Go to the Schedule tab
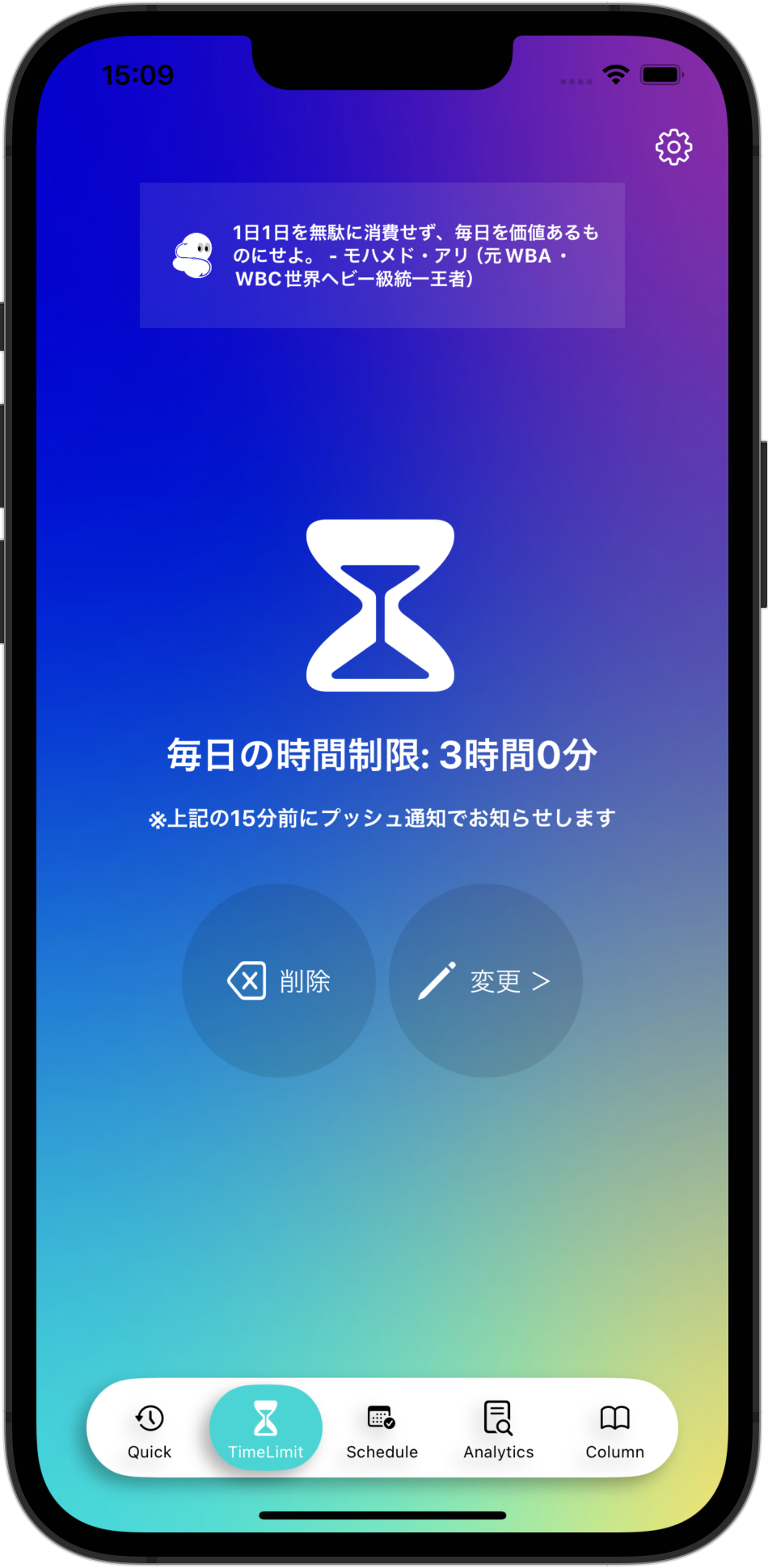Screen dimensions: 768x1568 point(382,1431)
